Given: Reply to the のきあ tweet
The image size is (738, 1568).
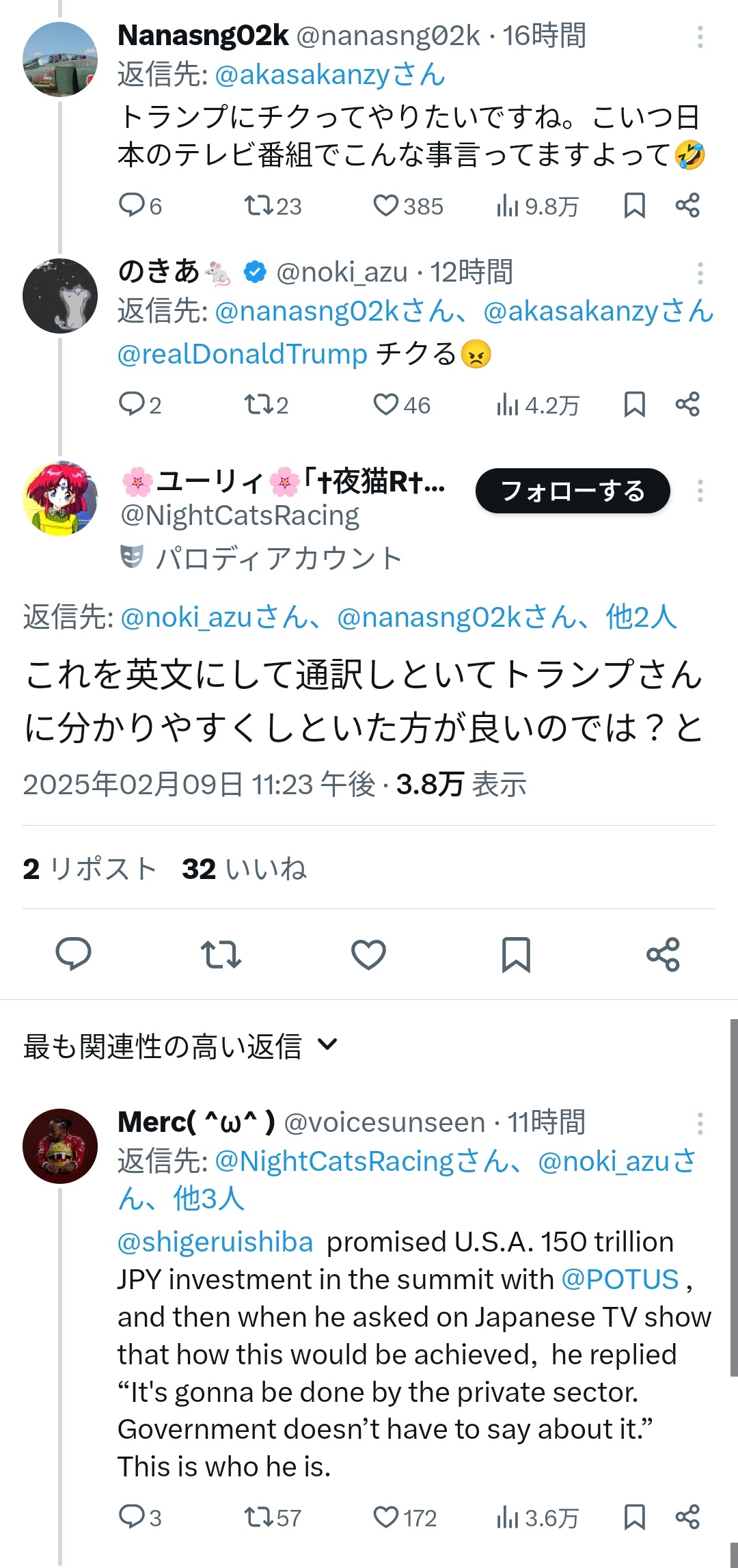Looking at the screenshot, I should click(x=131, y=405).
